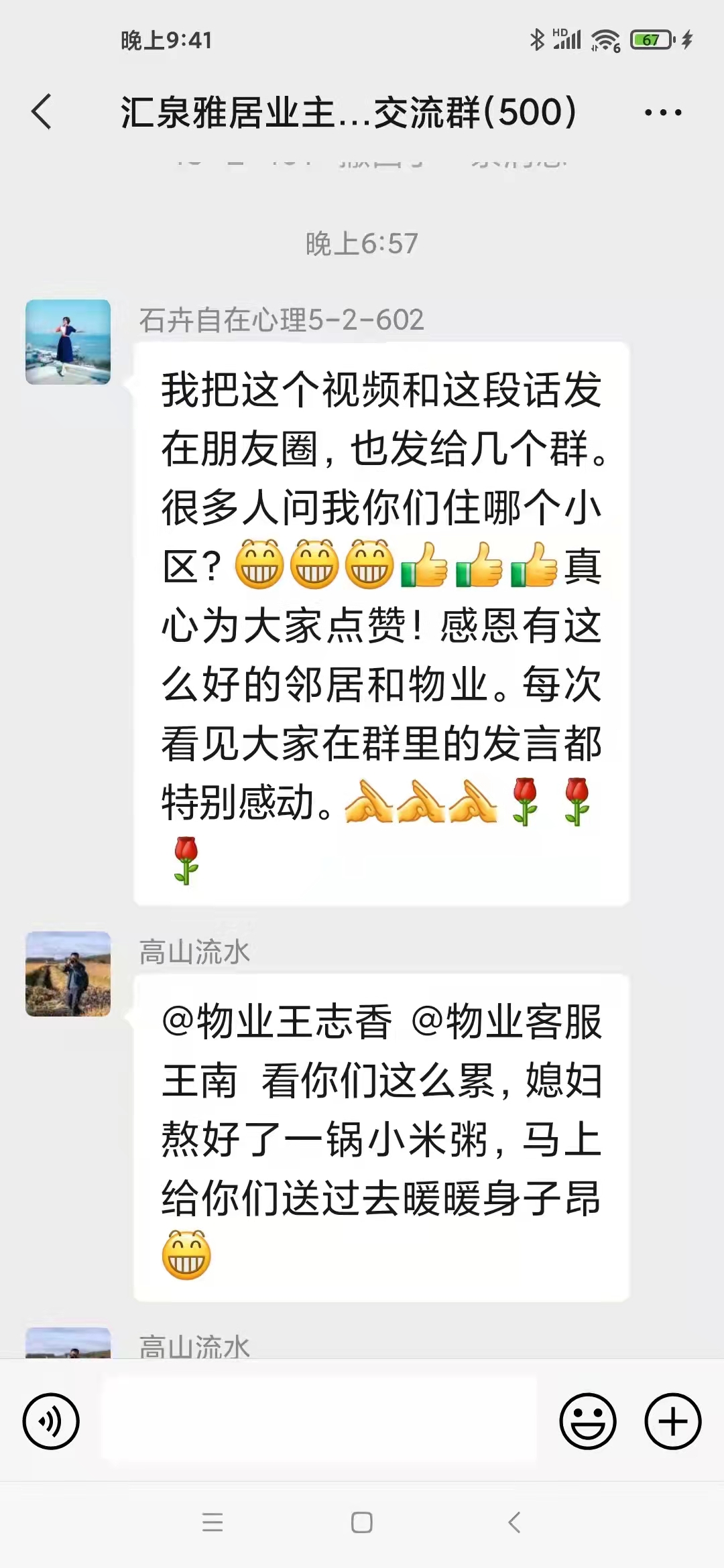Tap 高山流水's avatar beside the 小米粥 message
This screenshot has width=724, height=1568.
click(x=68, y=974)
